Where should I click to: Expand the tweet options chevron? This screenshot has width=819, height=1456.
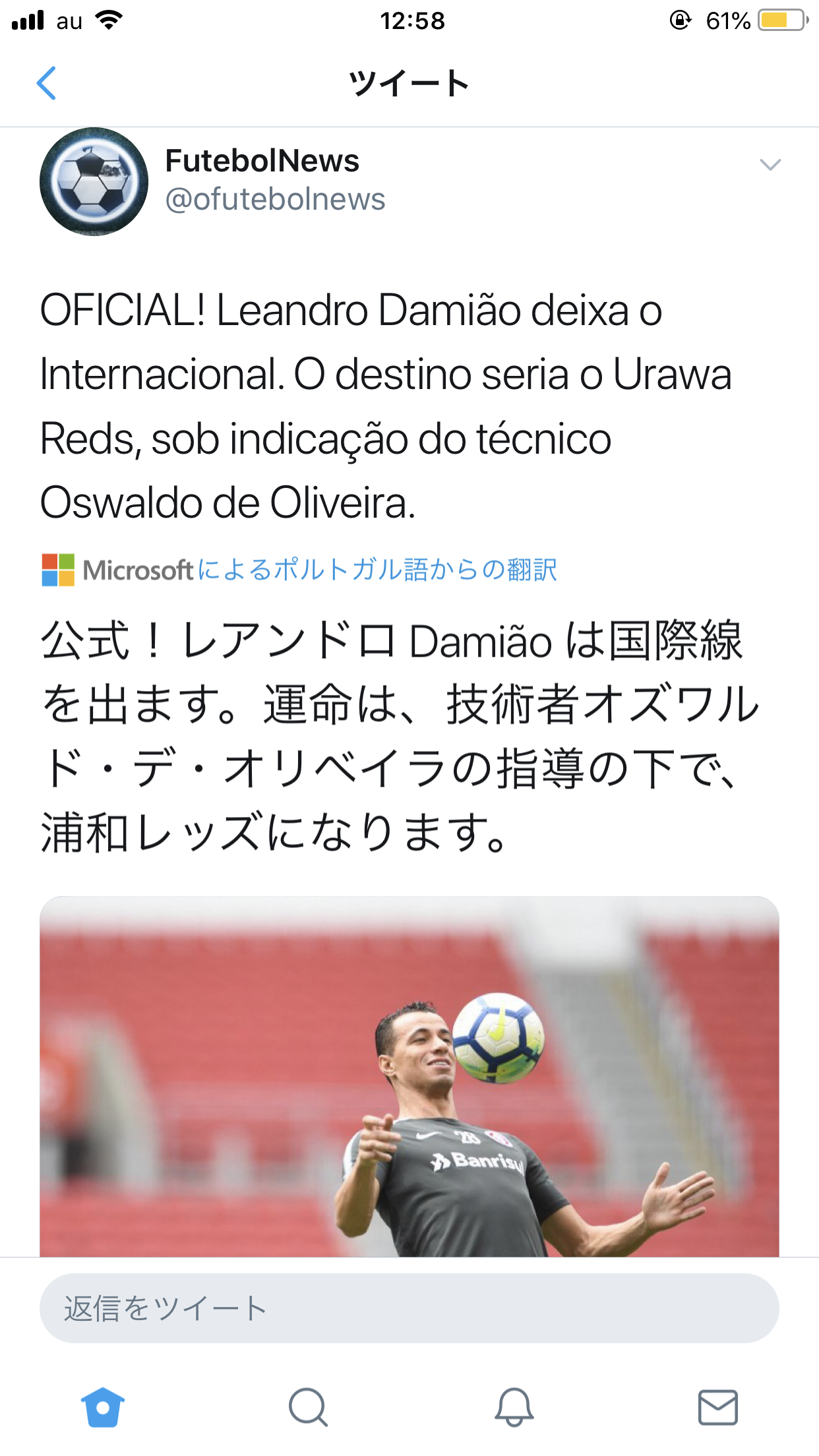pyautogui.click(x=770, y=165)
